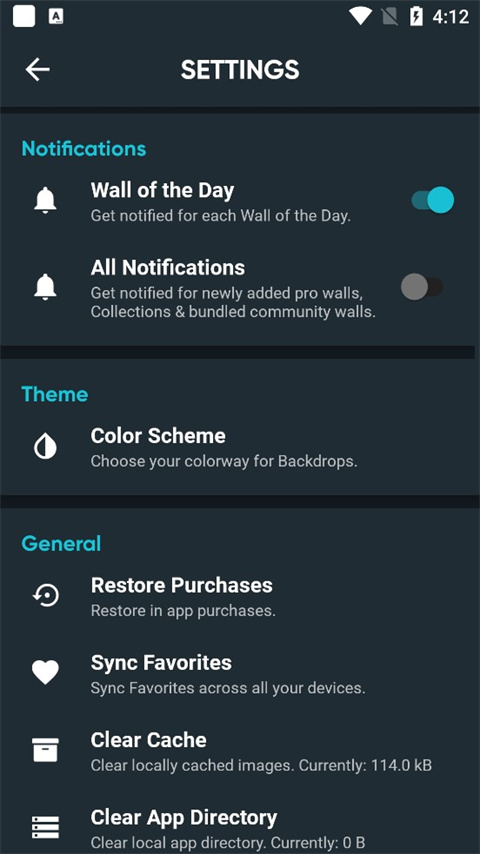Viewport: 480px width, 854px height.
Task: Select Clear App Directory
Action: 240,828
